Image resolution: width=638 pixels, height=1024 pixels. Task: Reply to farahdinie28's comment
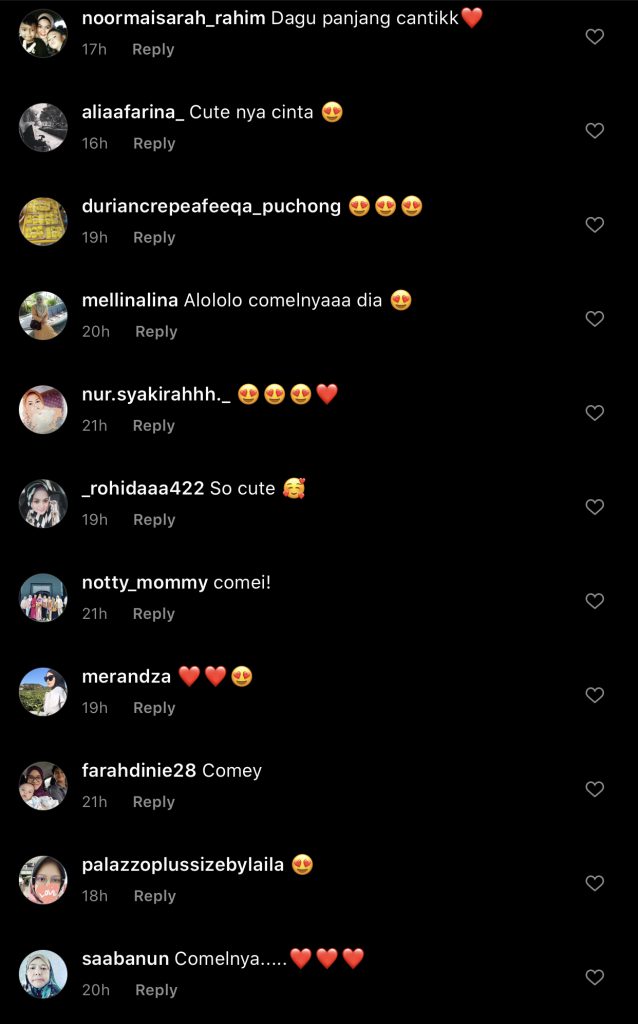coord(154,801)
